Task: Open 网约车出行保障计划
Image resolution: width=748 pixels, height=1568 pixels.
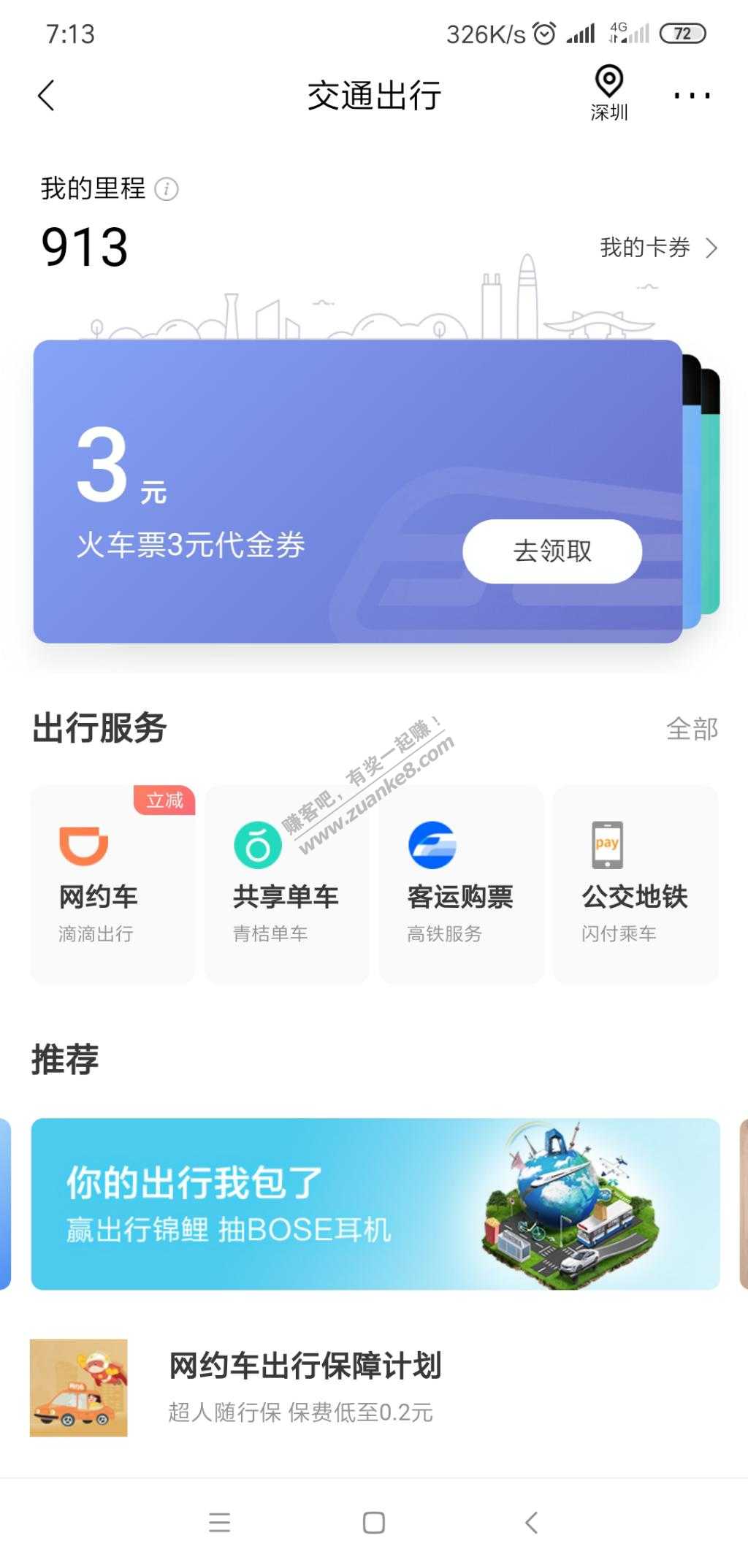Action: click(305, 1387)
